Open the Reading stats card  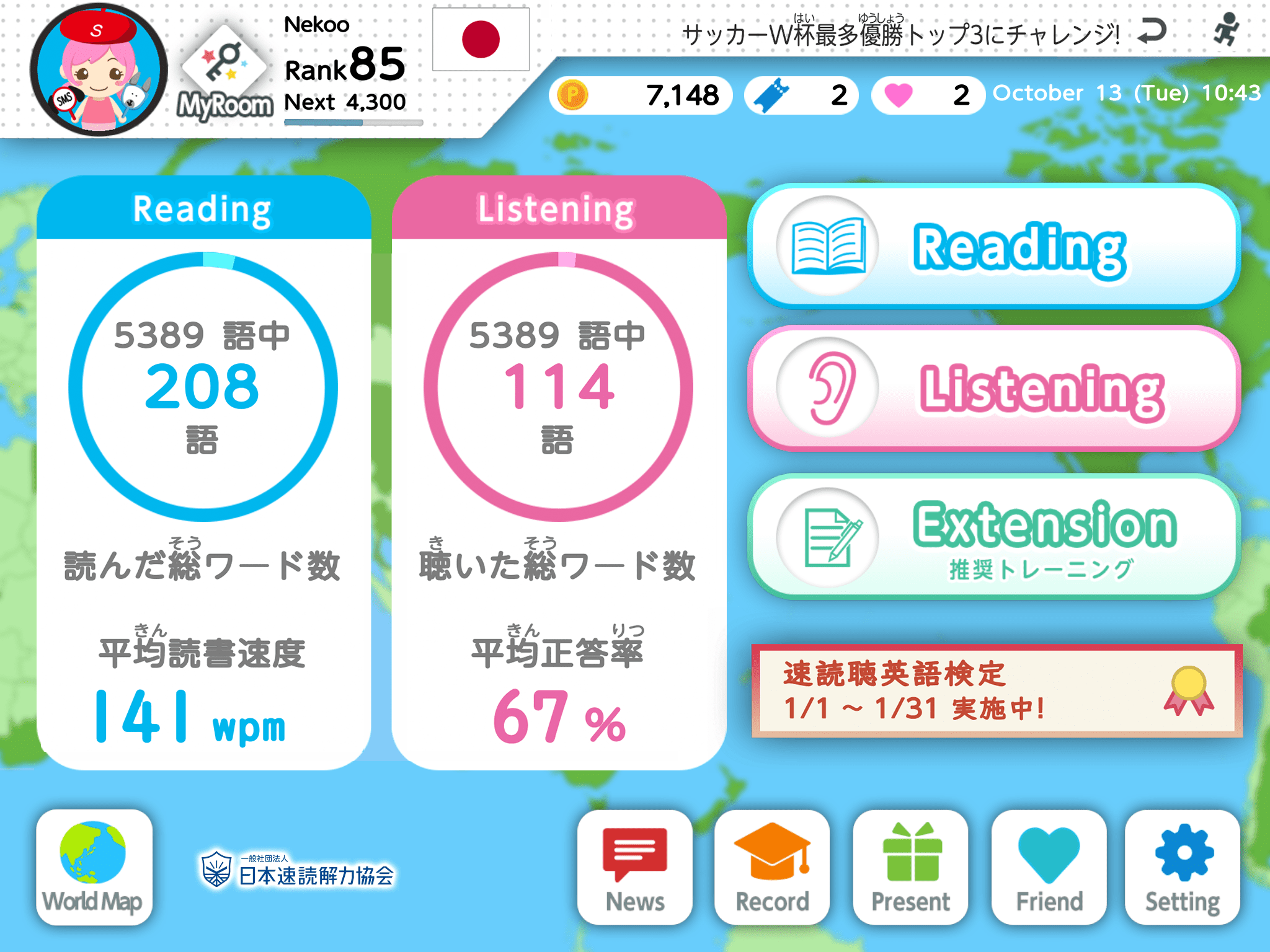[203, 471]
